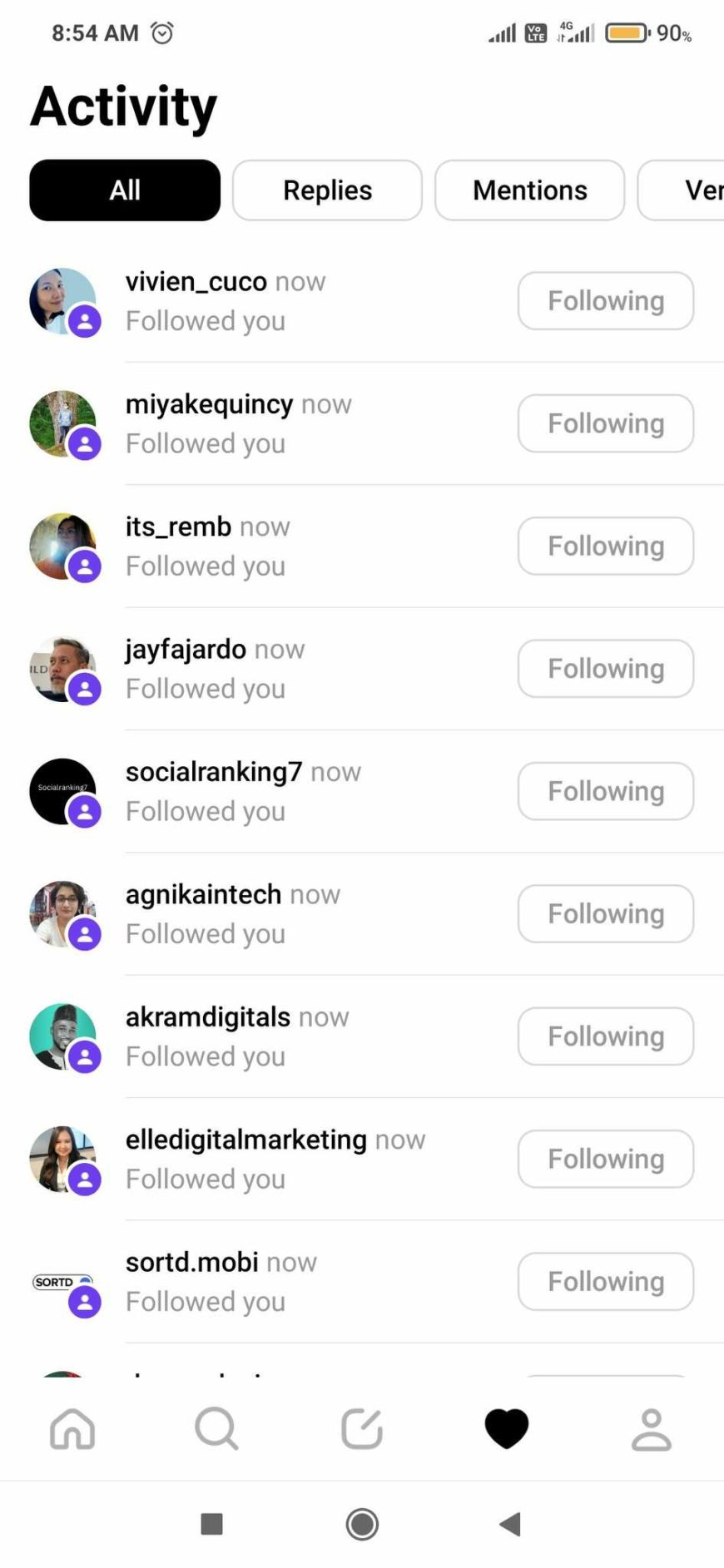Tap Following button beside socialranking7
The height and width of the screenshot is (1568, 724).
tap(606, 791)
